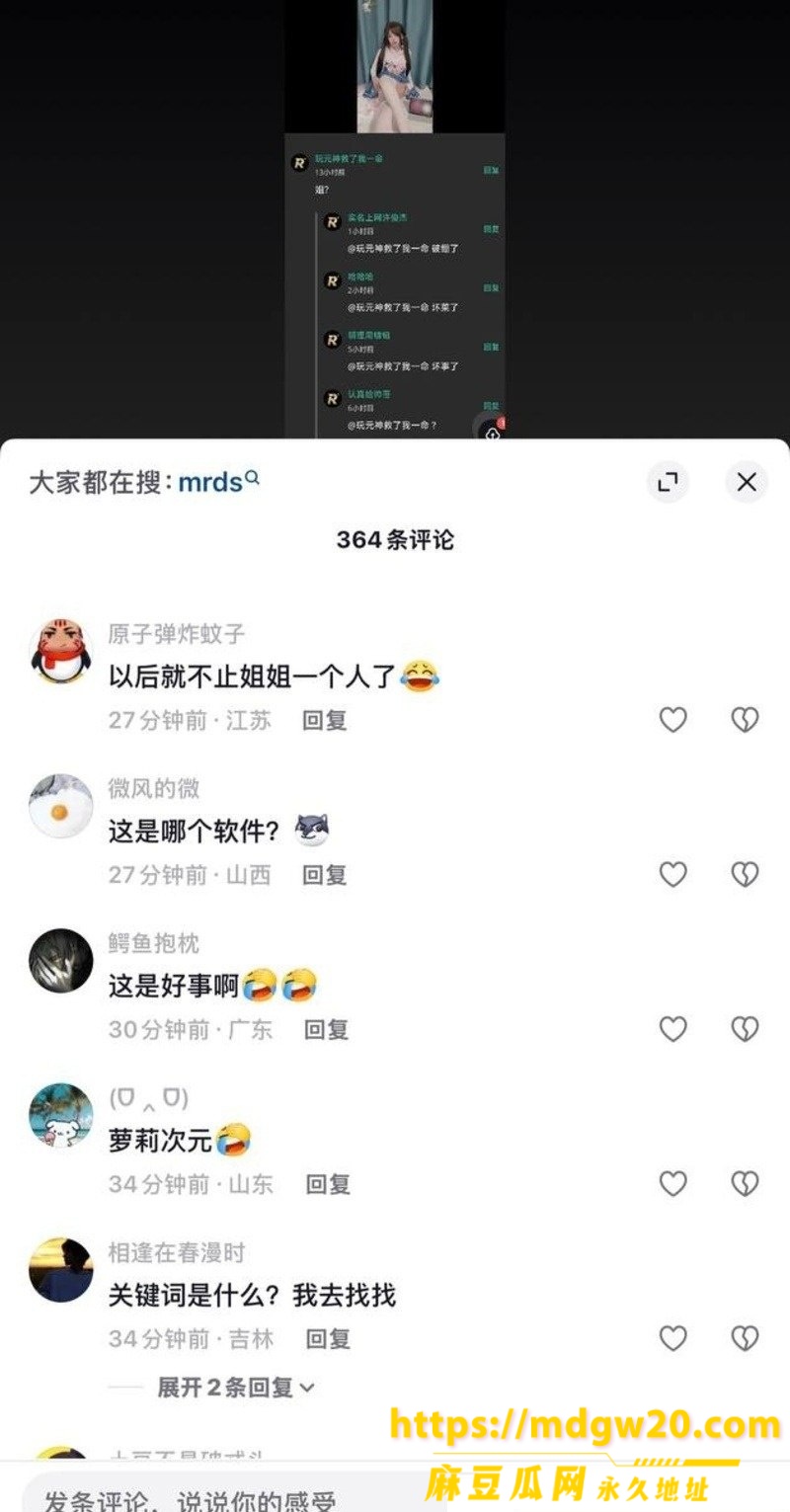Like the comment by 鳄鱼抱枕
Viewport: 790px width, 1512px height.
pyautogui.click(x=672, y=1029)
